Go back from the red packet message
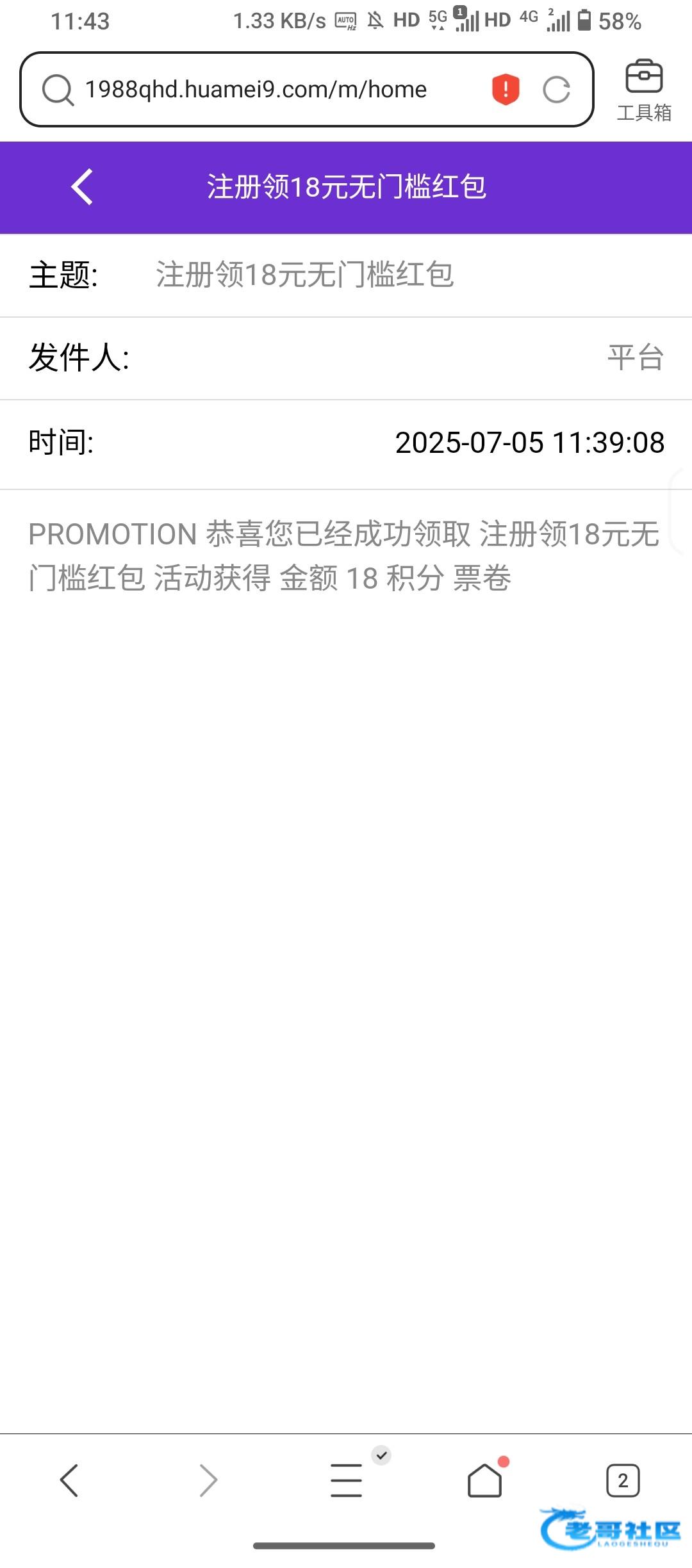692x1568 pixels. click(x=82, y=187)
